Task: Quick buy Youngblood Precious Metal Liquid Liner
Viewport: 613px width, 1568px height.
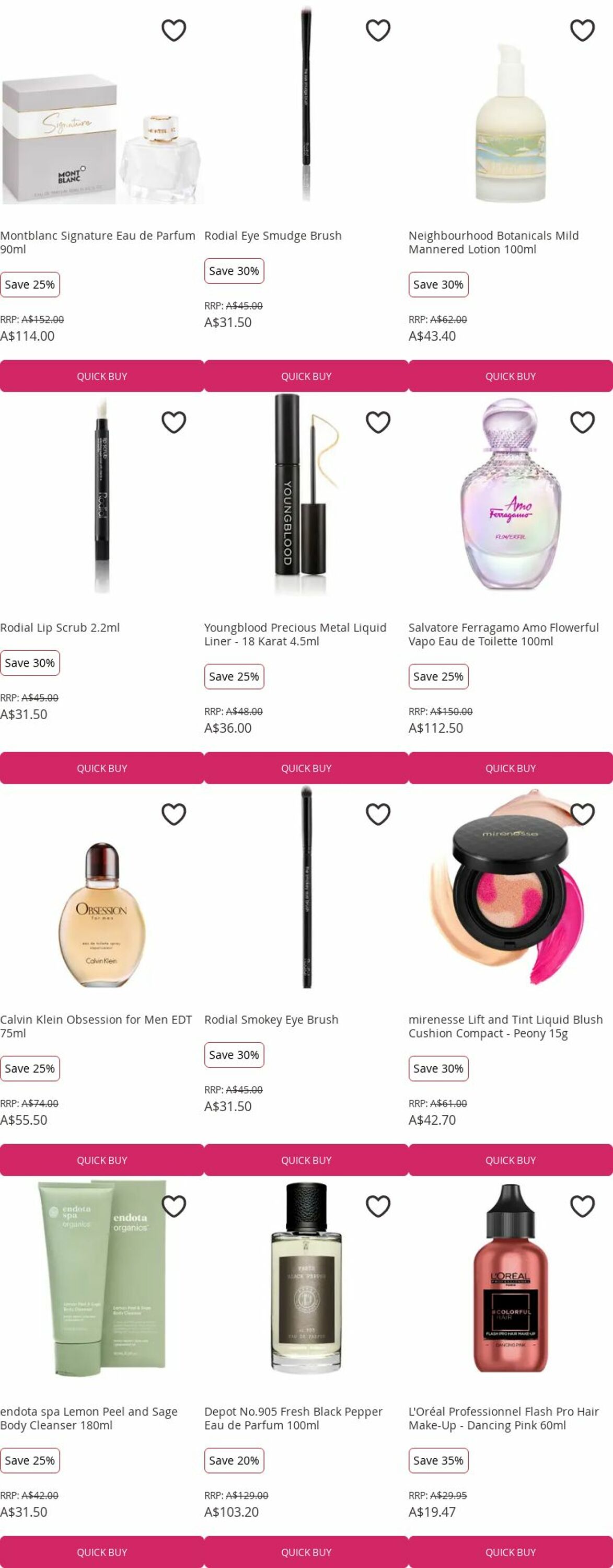Action: click(306, 768)
